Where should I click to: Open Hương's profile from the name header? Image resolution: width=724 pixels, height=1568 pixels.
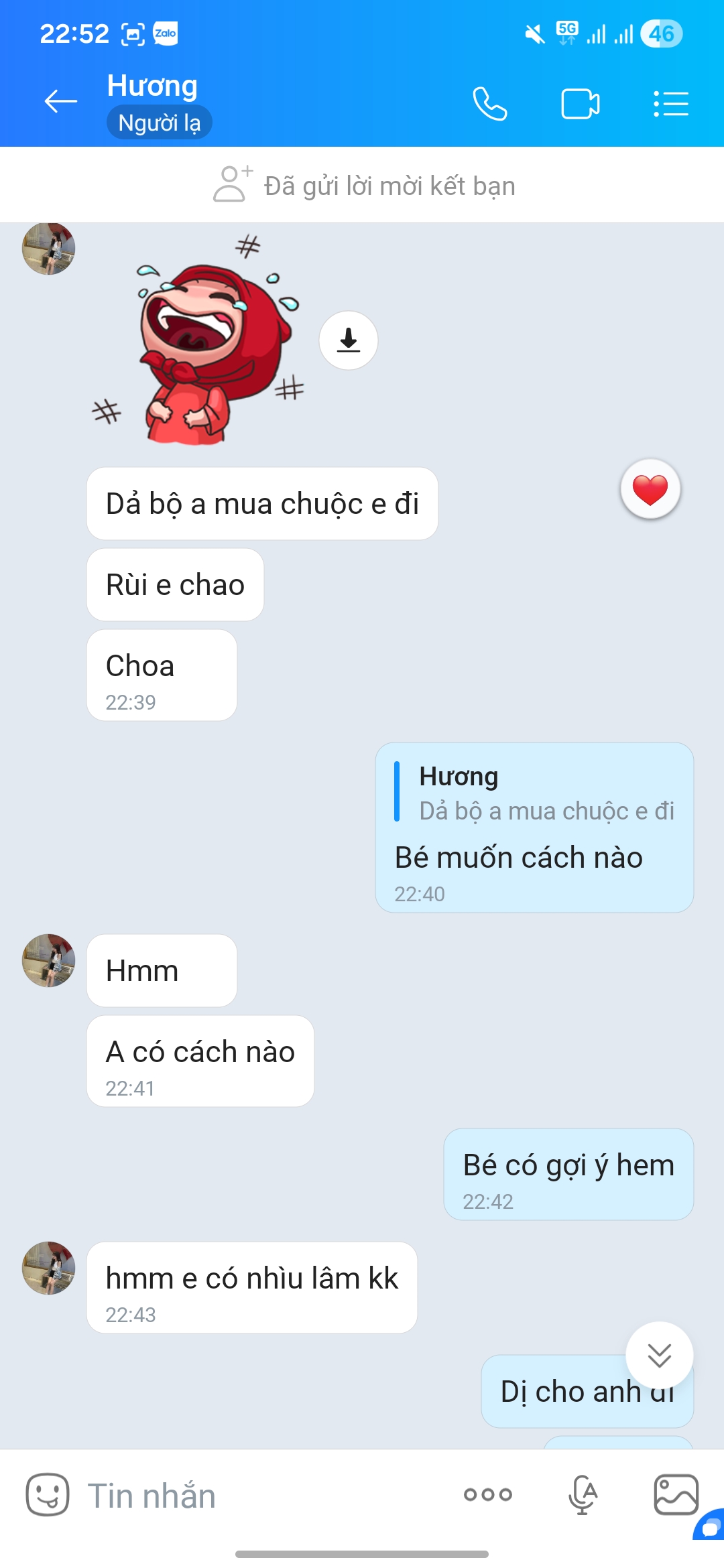[x=152, y=86]
